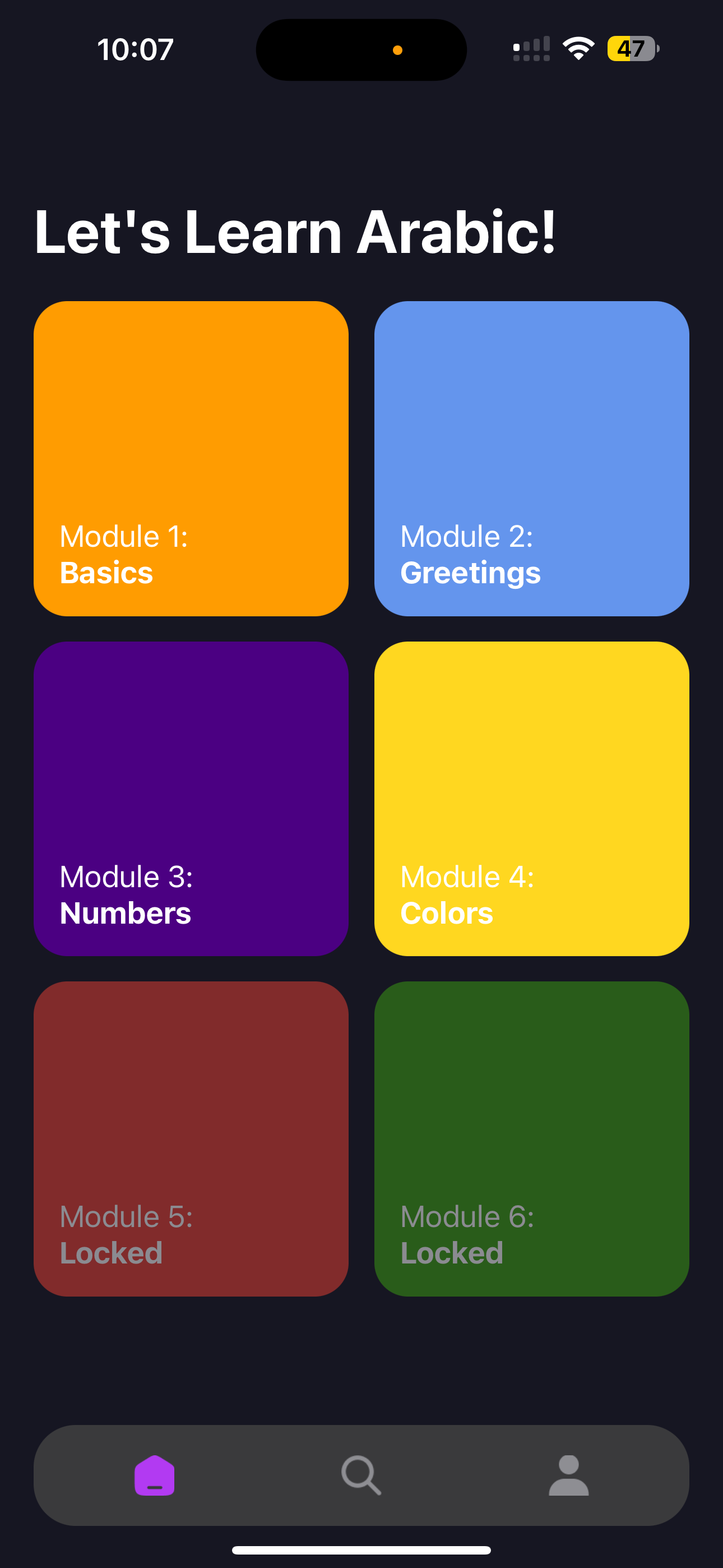Select the Module 4: Colors card
Viewport: 723px width, 1568px height.
coord(531,798)
